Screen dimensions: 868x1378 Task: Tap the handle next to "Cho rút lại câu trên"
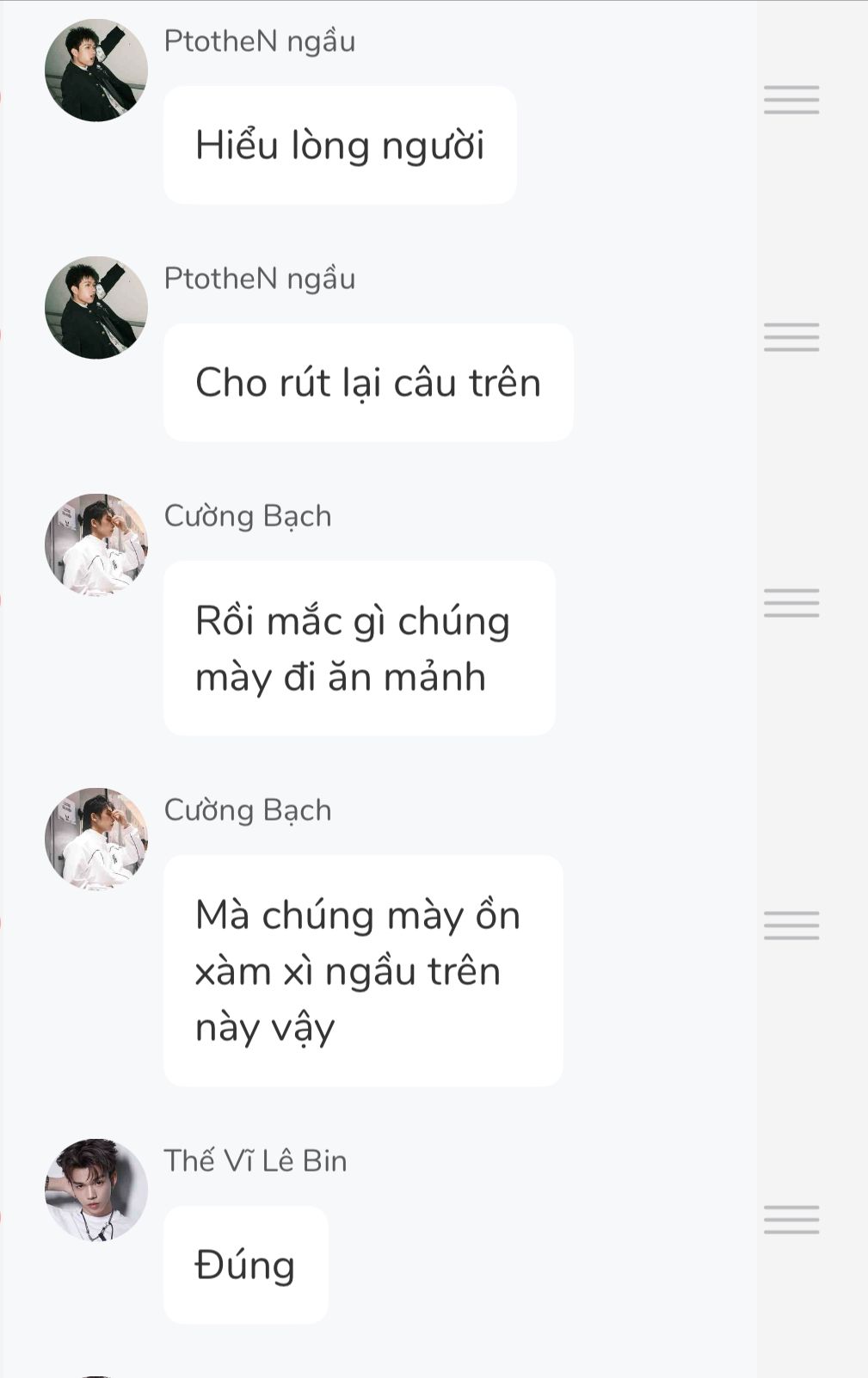click(x=791, y=337)
